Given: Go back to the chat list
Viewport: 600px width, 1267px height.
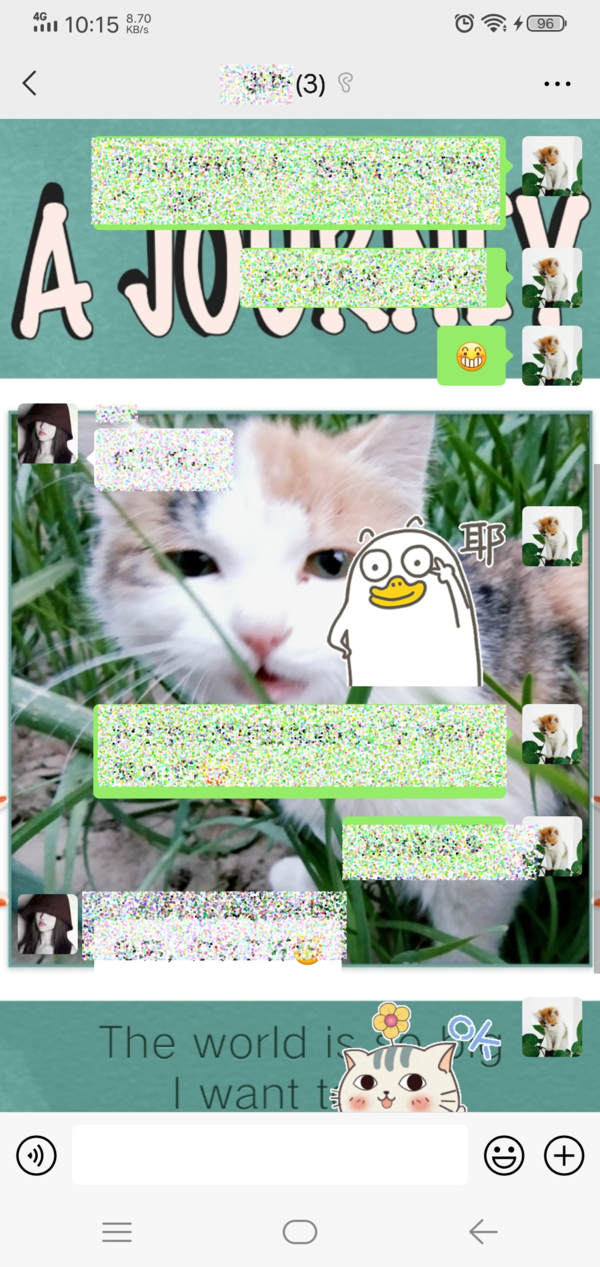Looking at the screenshot, I should [x=30, y=84].
